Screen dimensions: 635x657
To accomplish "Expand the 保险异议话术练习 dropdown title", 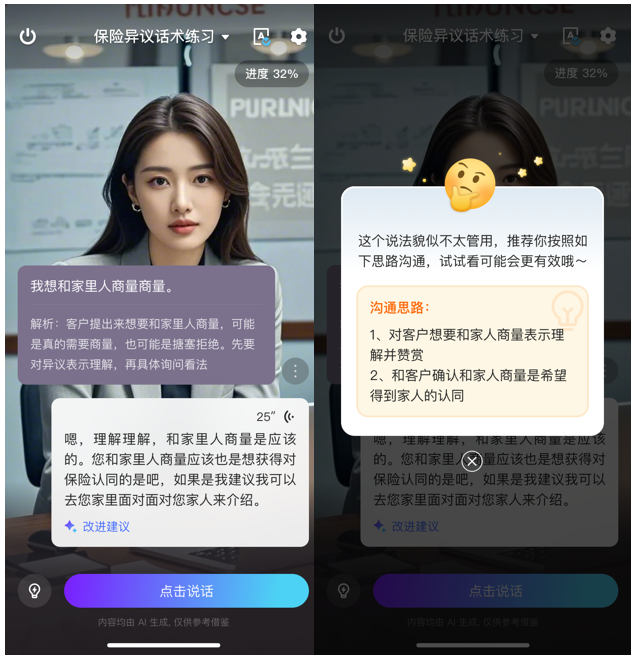I will [161, 36].
